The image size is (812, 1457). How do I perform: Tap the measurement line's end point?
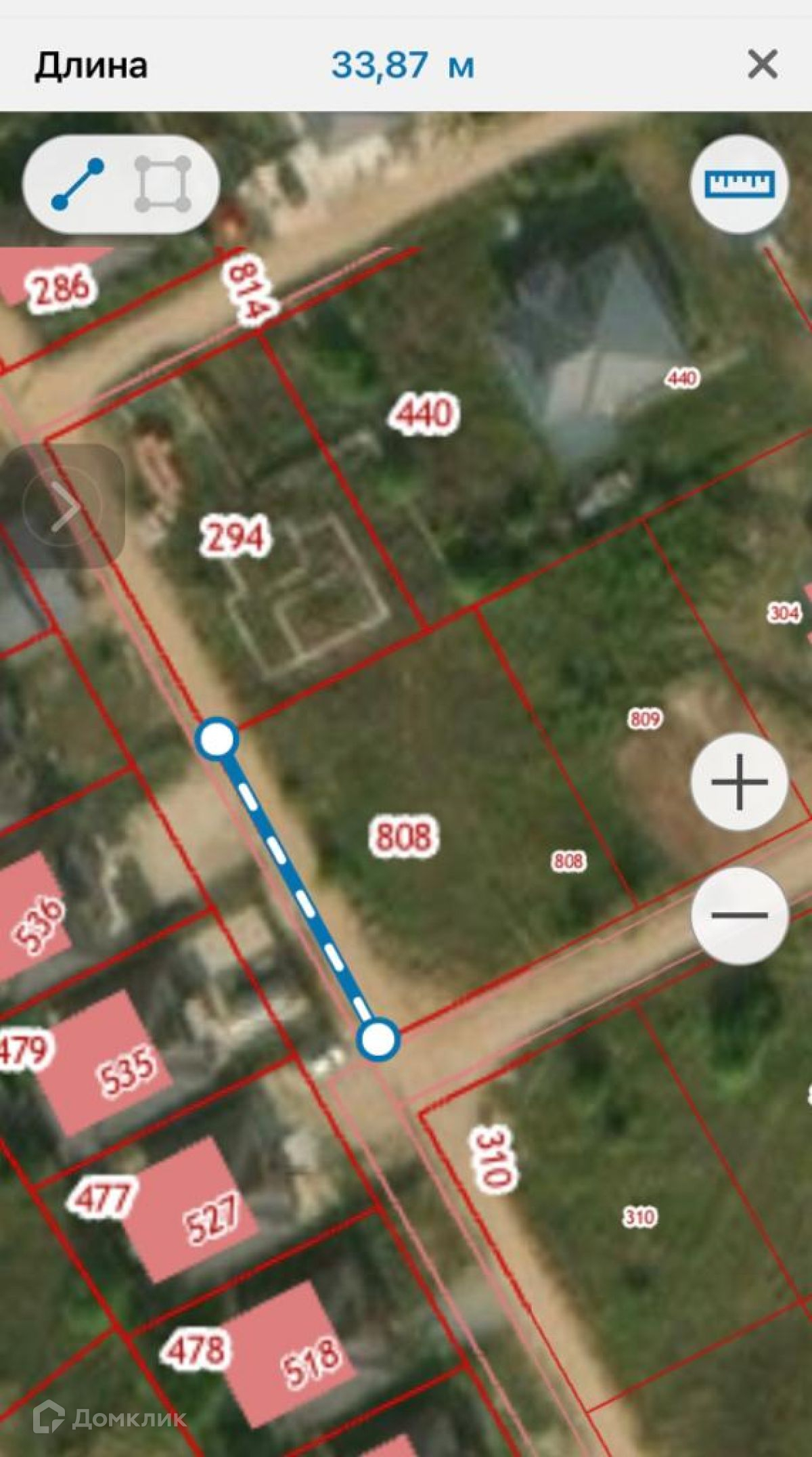pos(378,1039)
